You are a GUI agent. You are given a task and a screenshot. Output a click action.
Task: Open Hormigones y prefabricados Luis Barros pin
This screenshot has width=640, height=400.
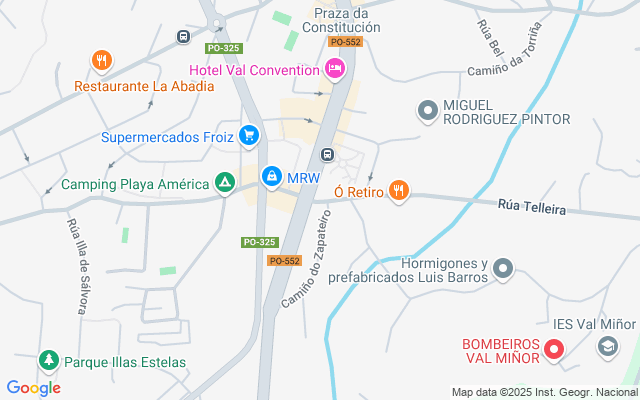point(503,269)
